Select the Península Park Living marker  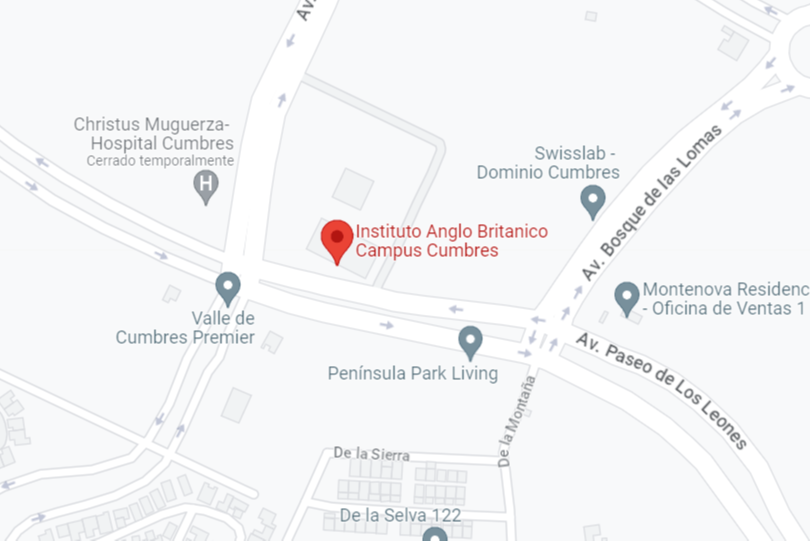click(x=470, y=342)
